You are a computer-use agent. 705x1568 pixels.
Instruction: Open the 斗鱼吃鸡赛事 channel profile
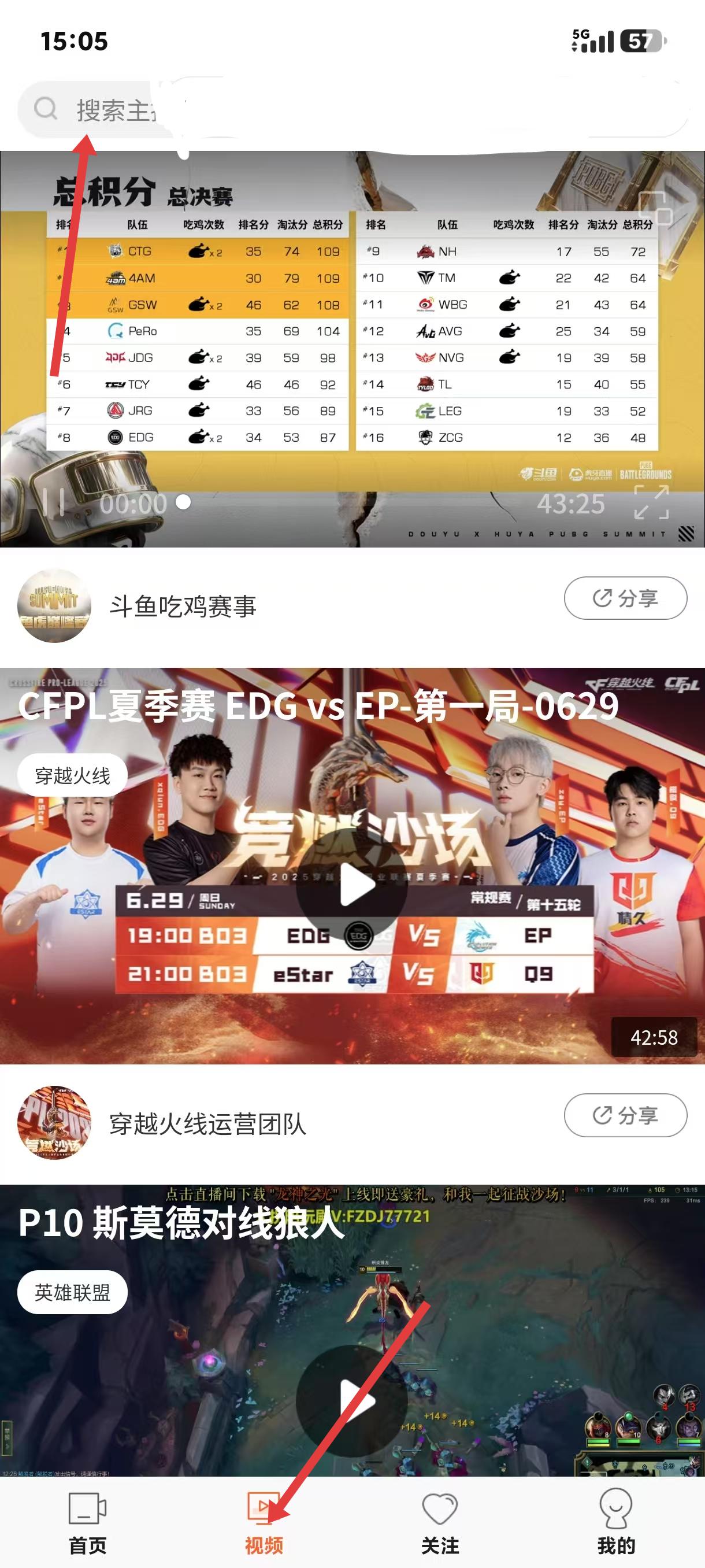tap(54, 607)
